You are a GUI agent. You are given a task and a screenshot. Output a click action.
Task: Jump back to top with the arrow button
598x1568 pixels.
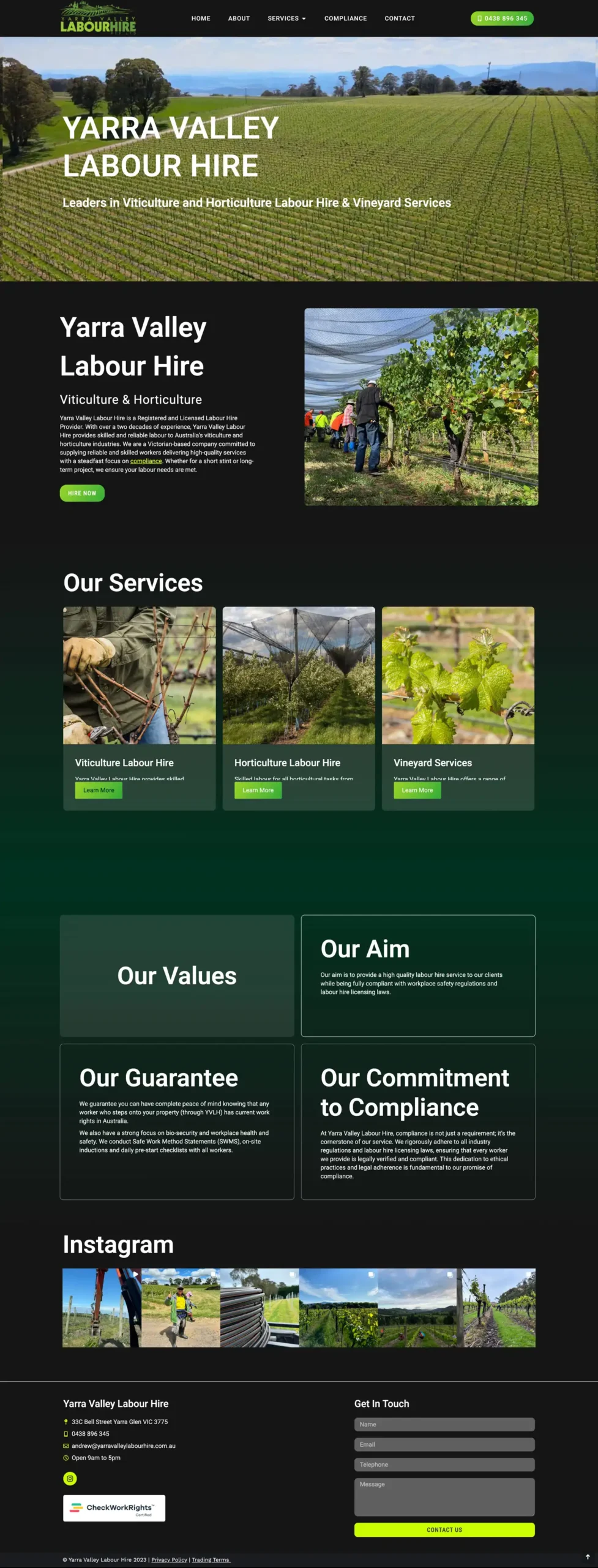click(588, 1556)
